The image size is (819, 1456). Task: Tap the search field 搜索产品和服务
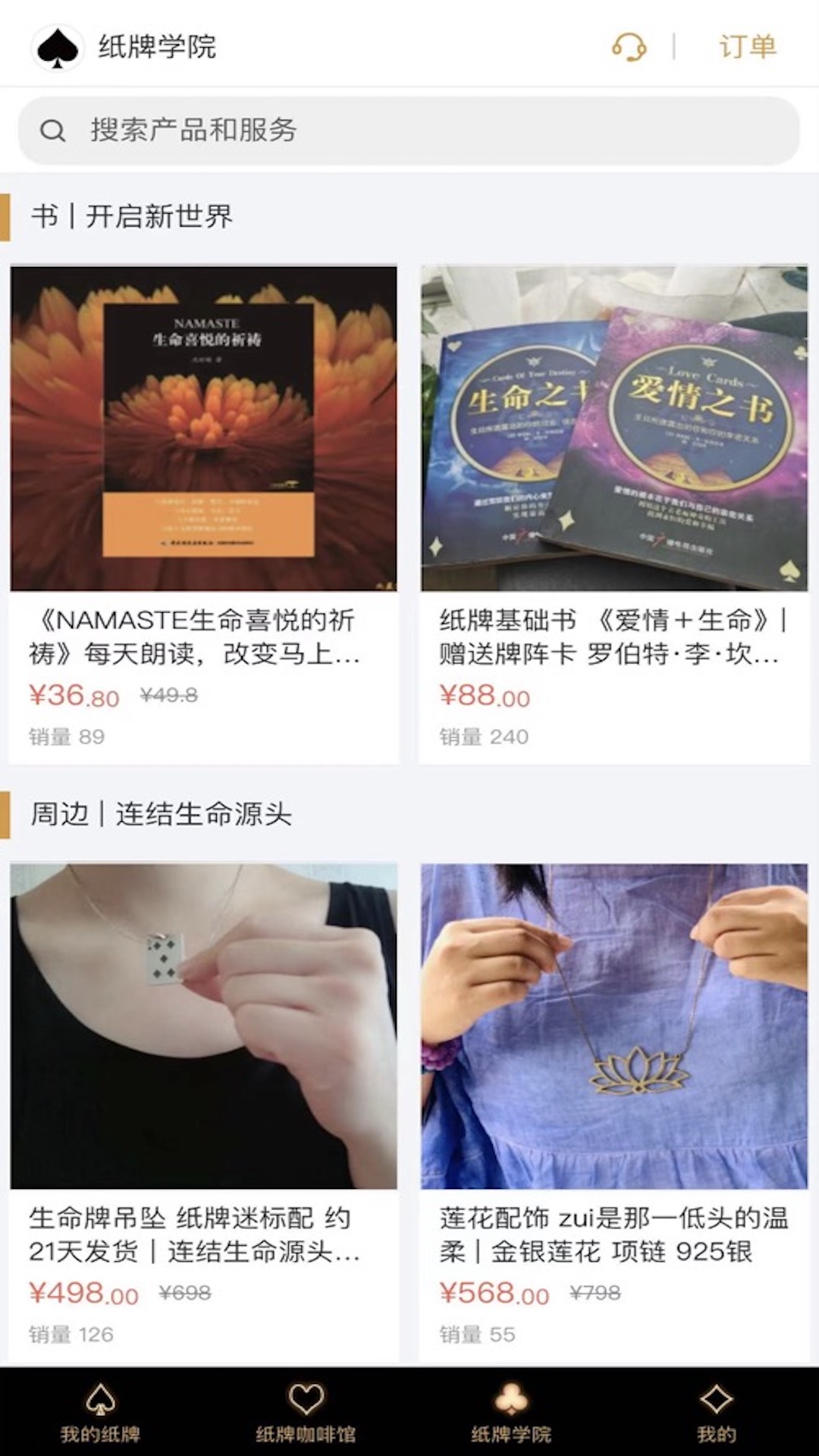303,129
